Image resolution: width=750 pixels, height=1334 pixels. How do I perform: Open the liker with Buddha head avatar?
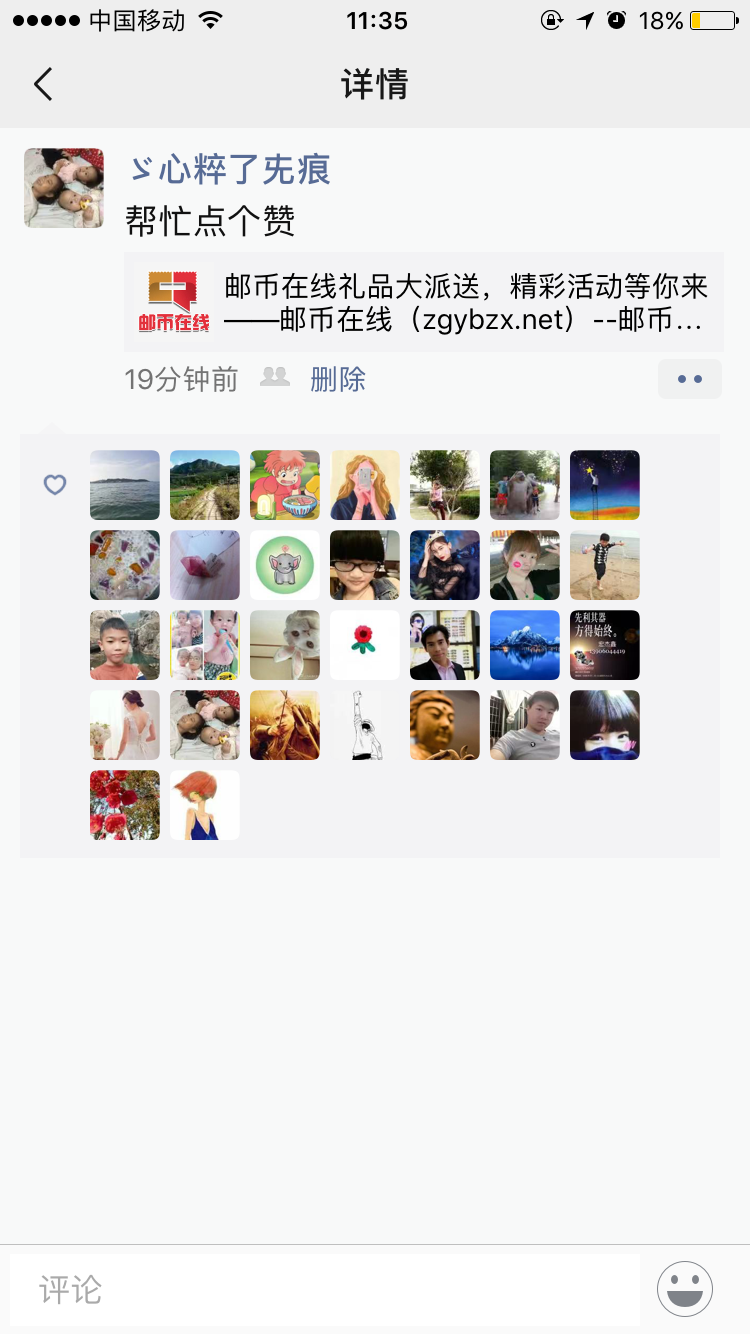point(445,725)
